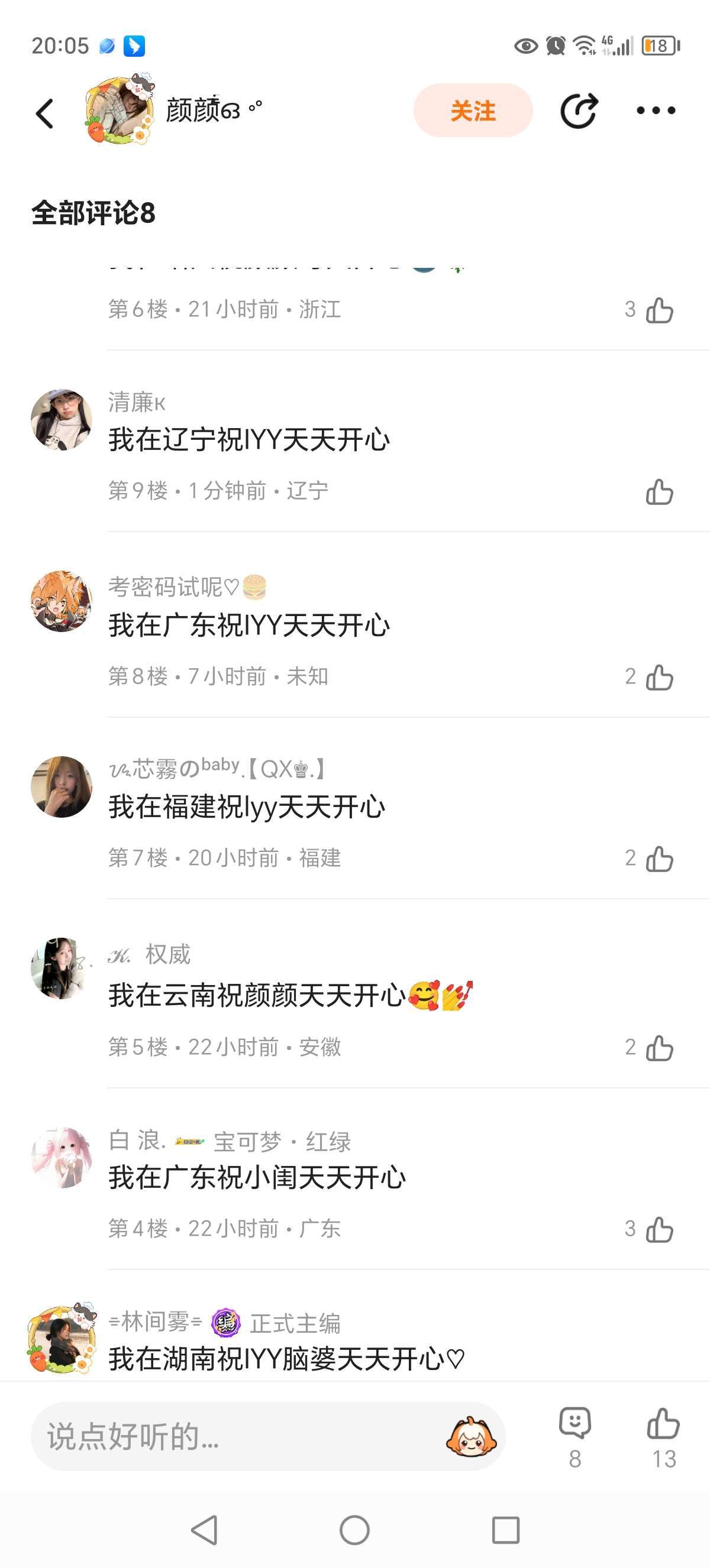Open the three-dot overflow menu

(x=655, y=111)
